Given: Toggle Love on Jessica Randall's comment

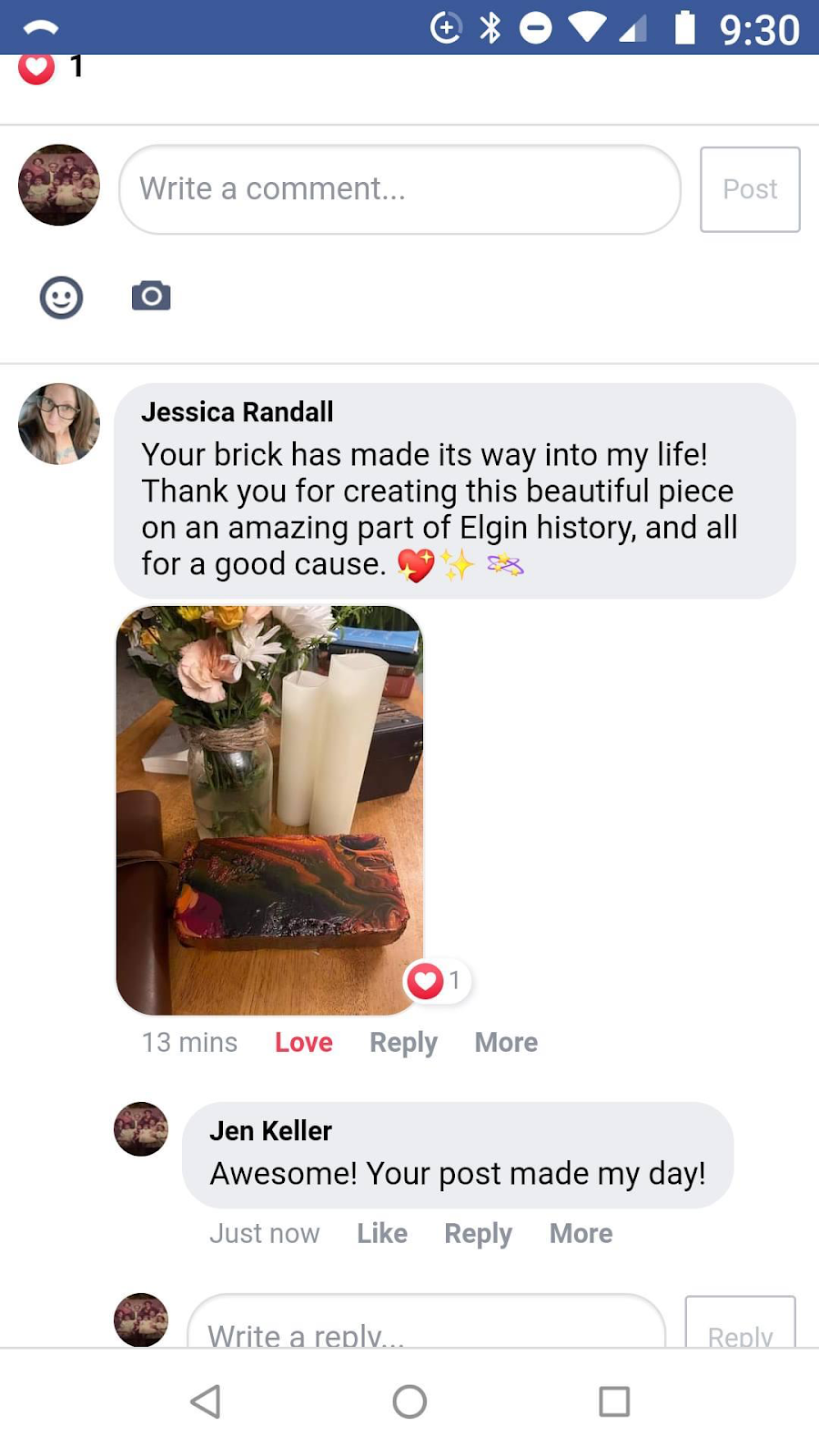Looking at the screenshot, I should pyautogui.click(x=303, y=1043).
